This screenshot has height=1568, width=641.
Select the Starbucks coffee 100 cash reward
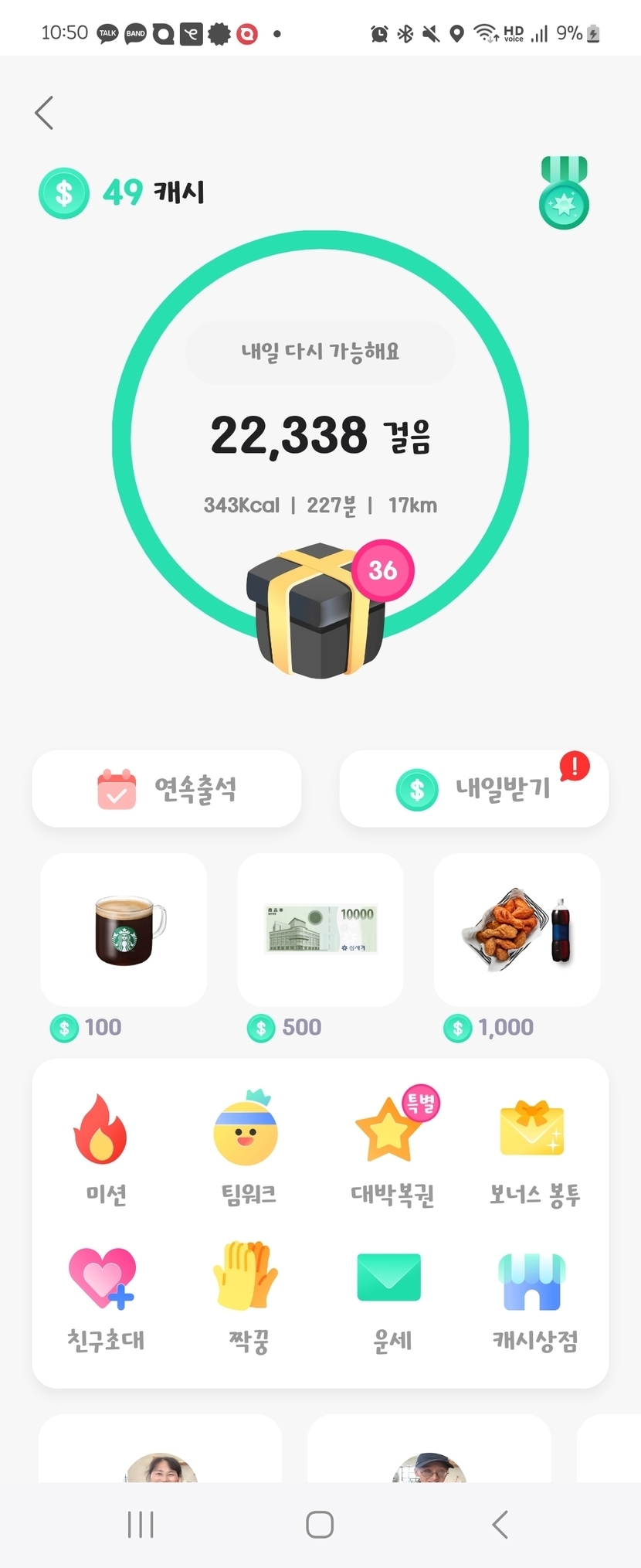point(124,930)
